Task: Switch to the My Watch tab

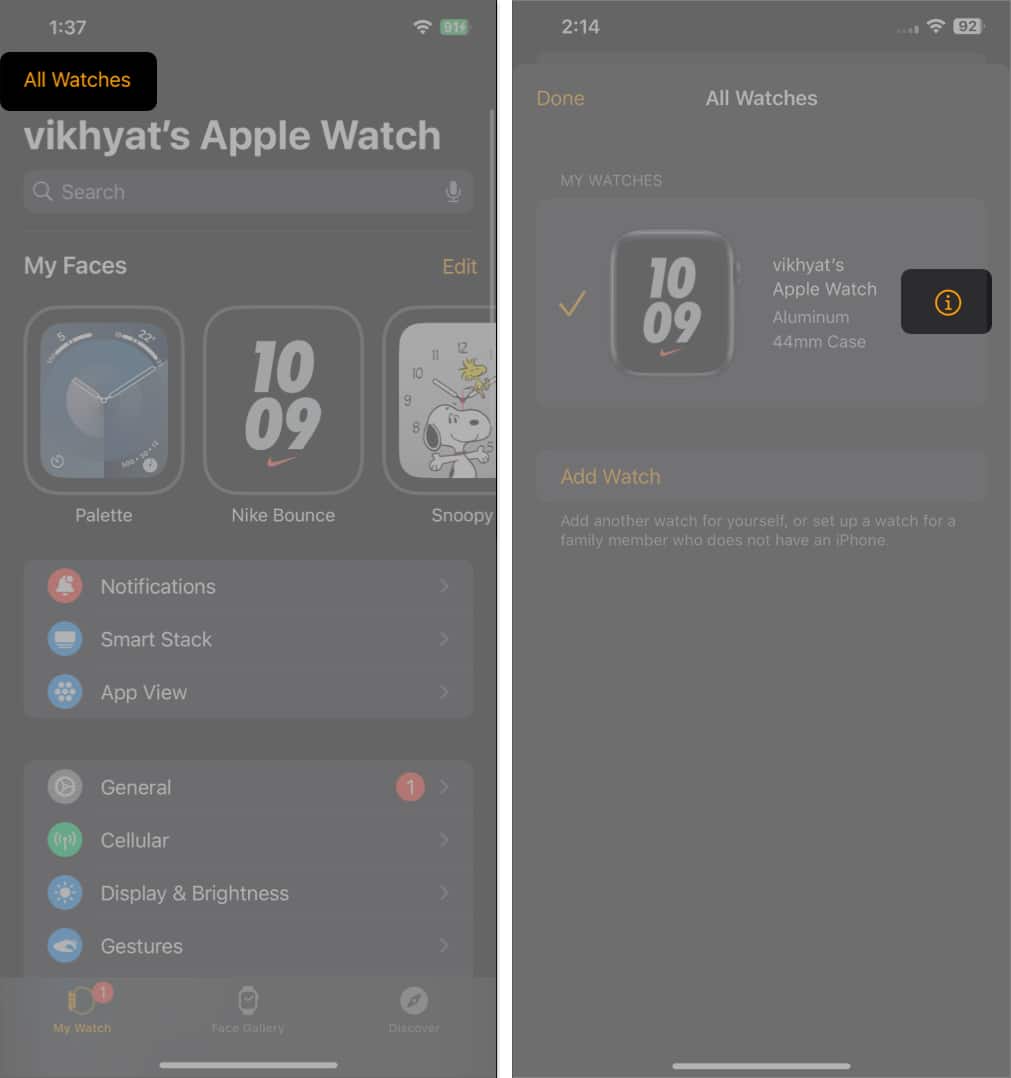Action: point(82,1012)
